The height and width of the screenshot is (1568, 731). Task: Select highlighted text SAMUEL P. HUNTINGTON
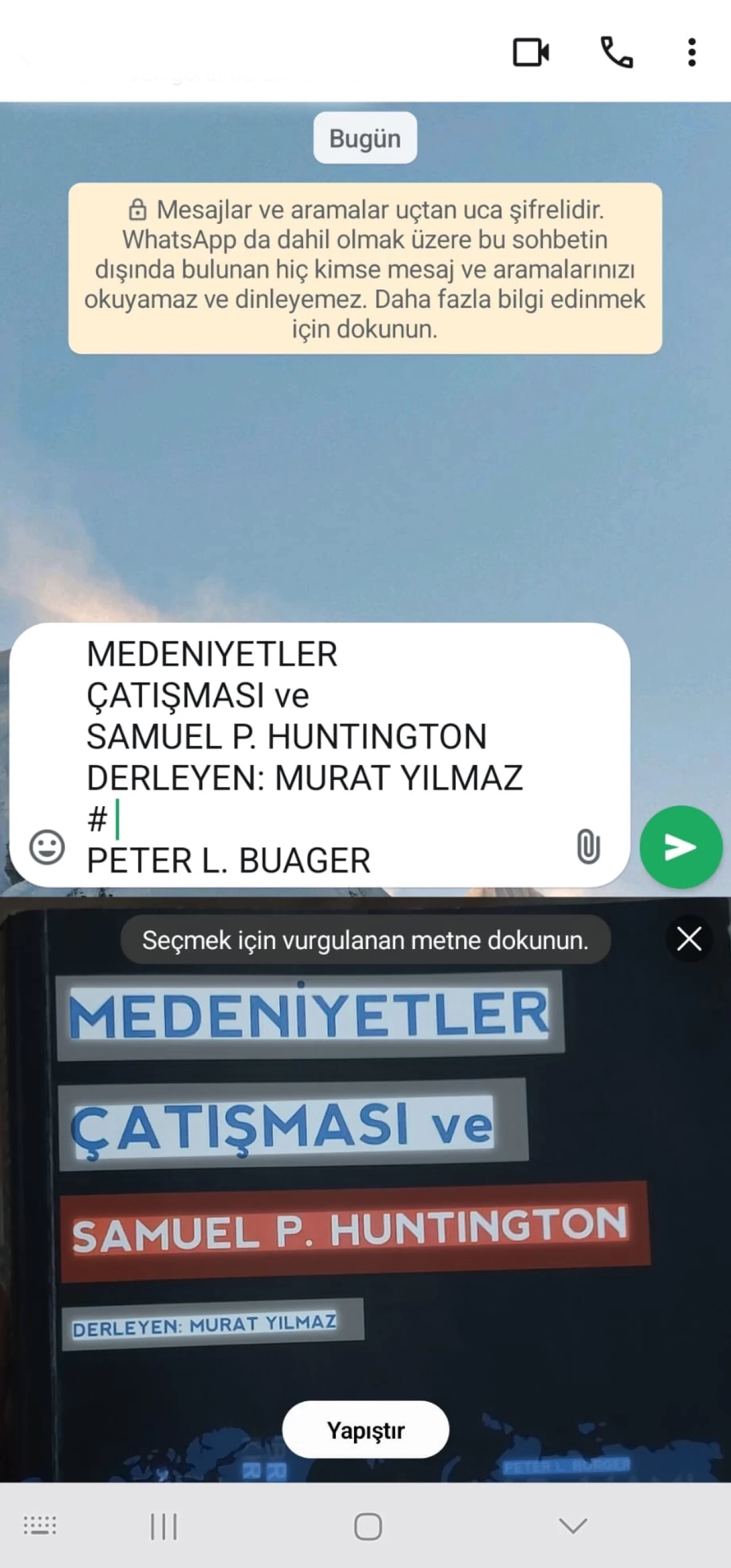[350, 1229]
